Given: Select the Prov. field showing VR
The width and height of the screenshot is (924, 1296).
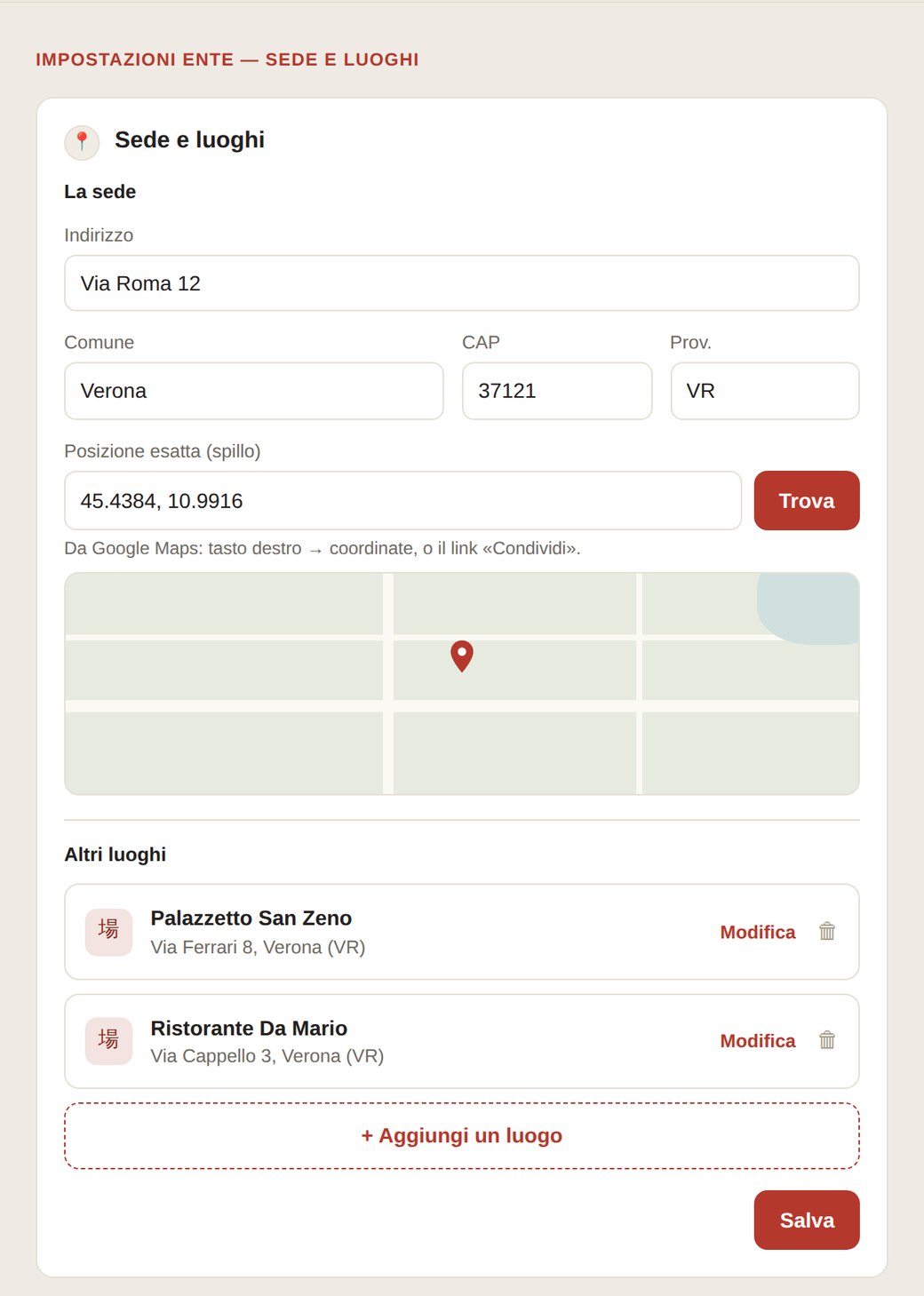Looking at the screenshot, I should tap(765, 391).
